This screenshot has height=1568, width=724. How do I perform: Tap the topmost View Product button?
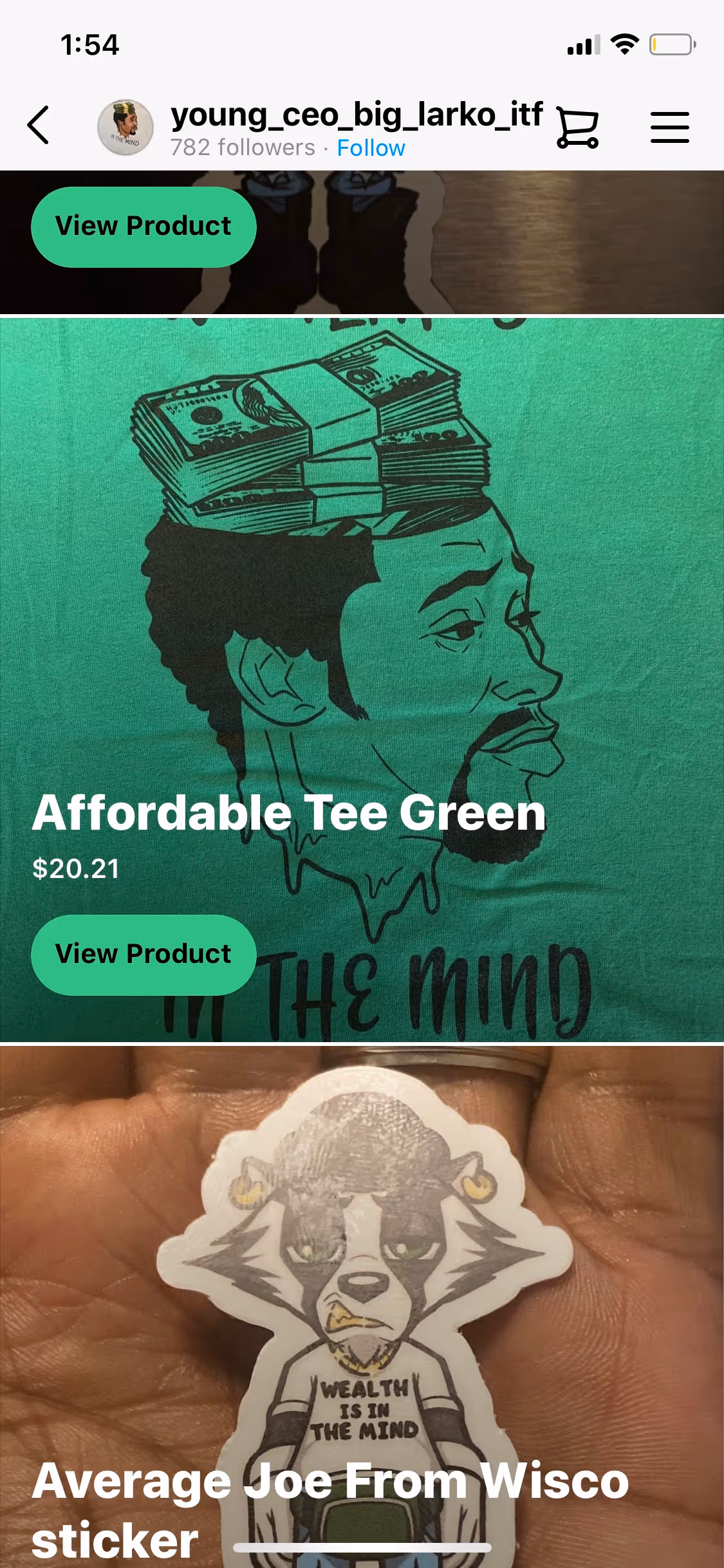144,227
